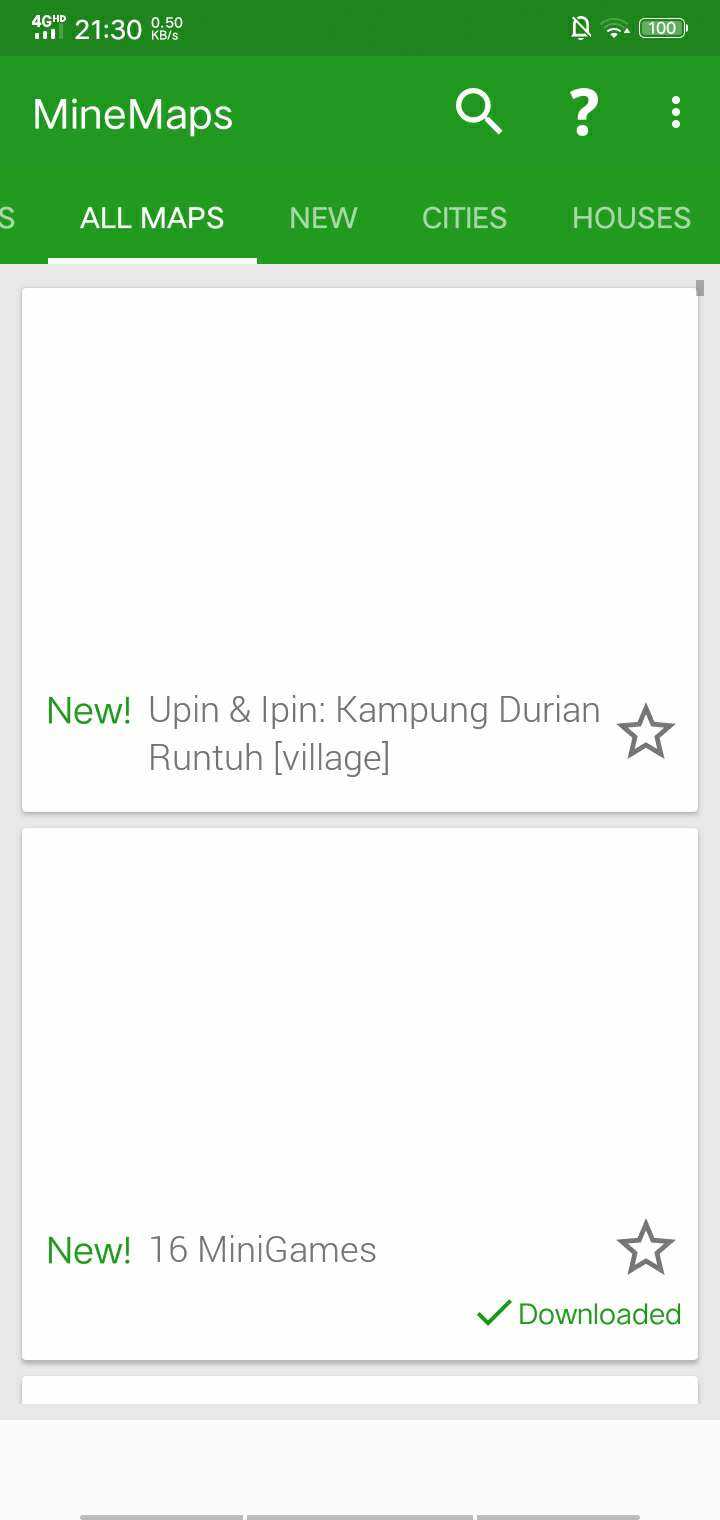The image size is (720, 1520).
Task: Open the help question mark icon
Action: click(583, 112)
